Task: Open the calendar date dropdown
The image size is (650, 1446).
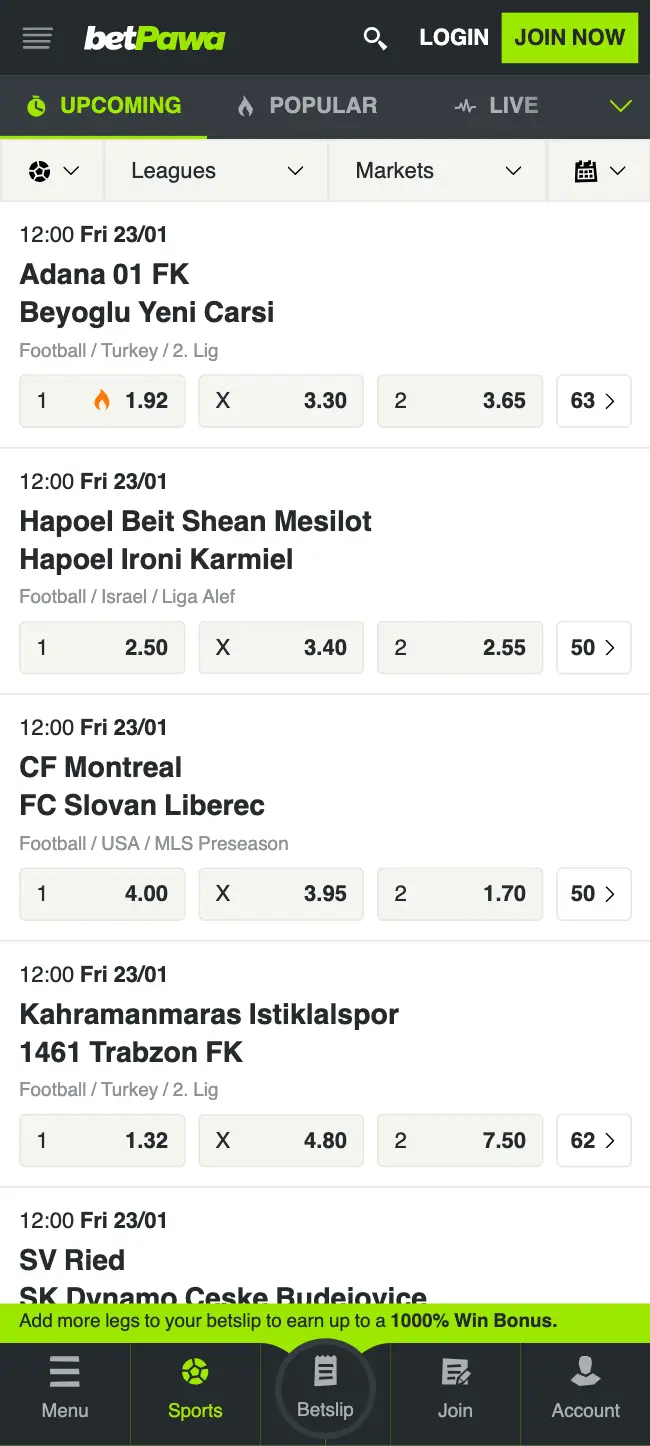Action: [x=599, y=171]
